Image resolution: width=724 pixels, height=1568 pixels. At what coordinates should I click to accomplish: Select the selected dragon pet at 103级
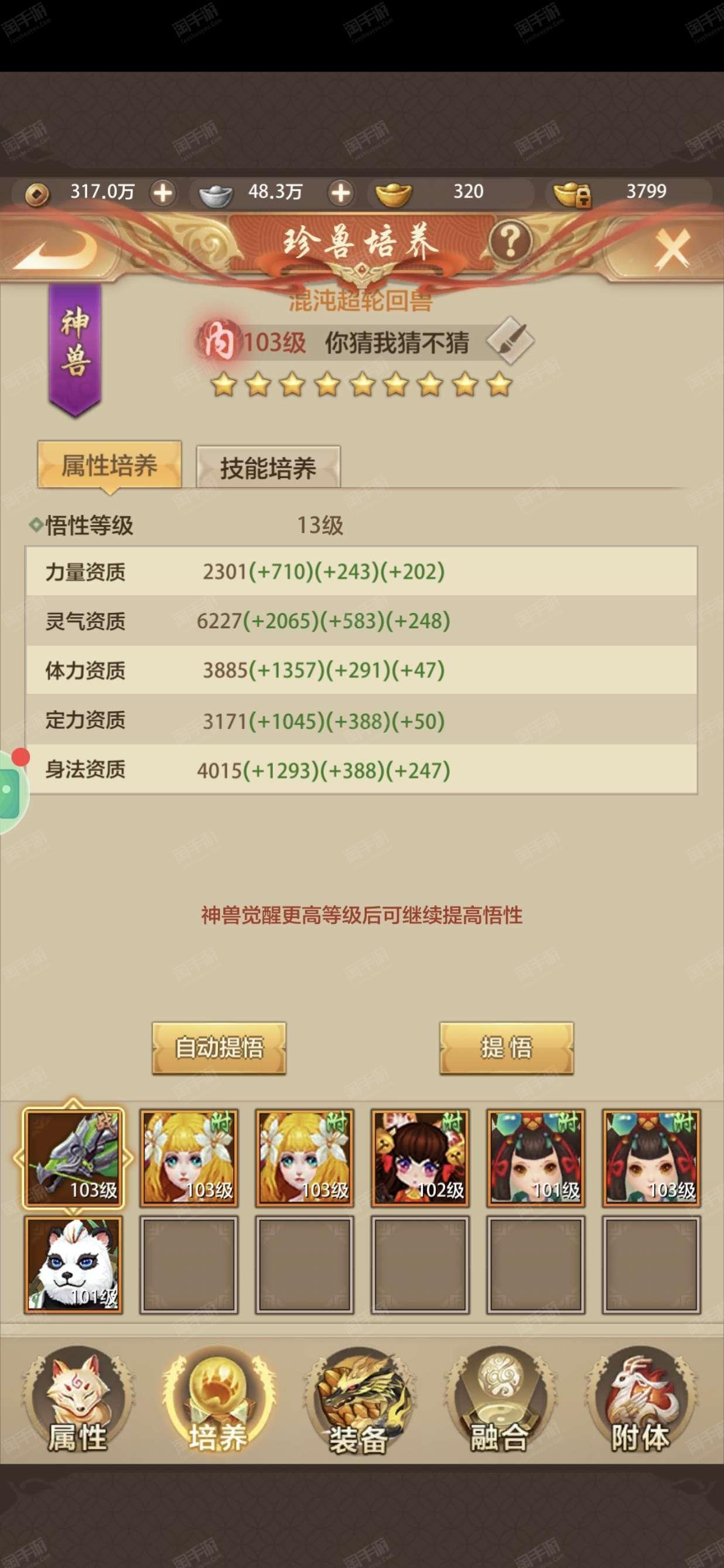pyautogui.click(x=73, y=1158)
